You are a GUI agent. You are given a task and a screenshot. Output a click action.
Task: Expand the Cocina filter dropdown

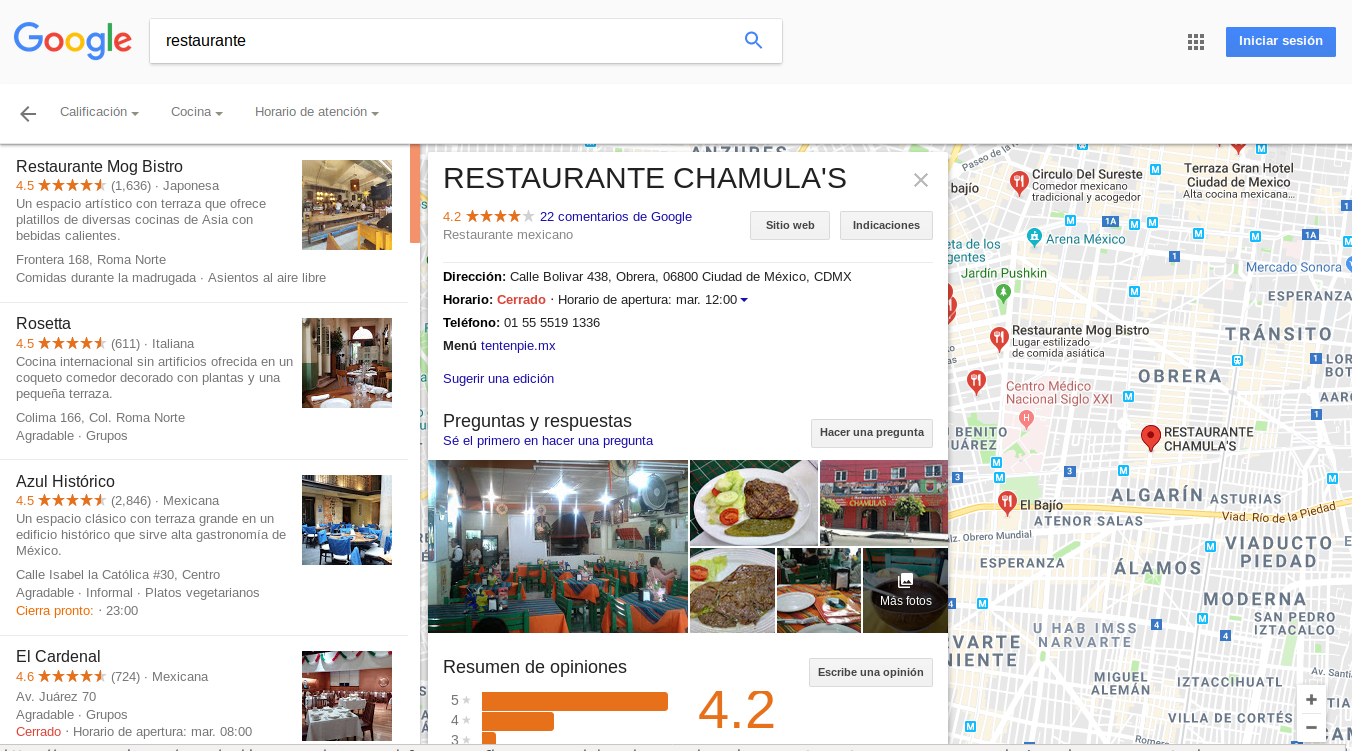[x=196, y=113]
